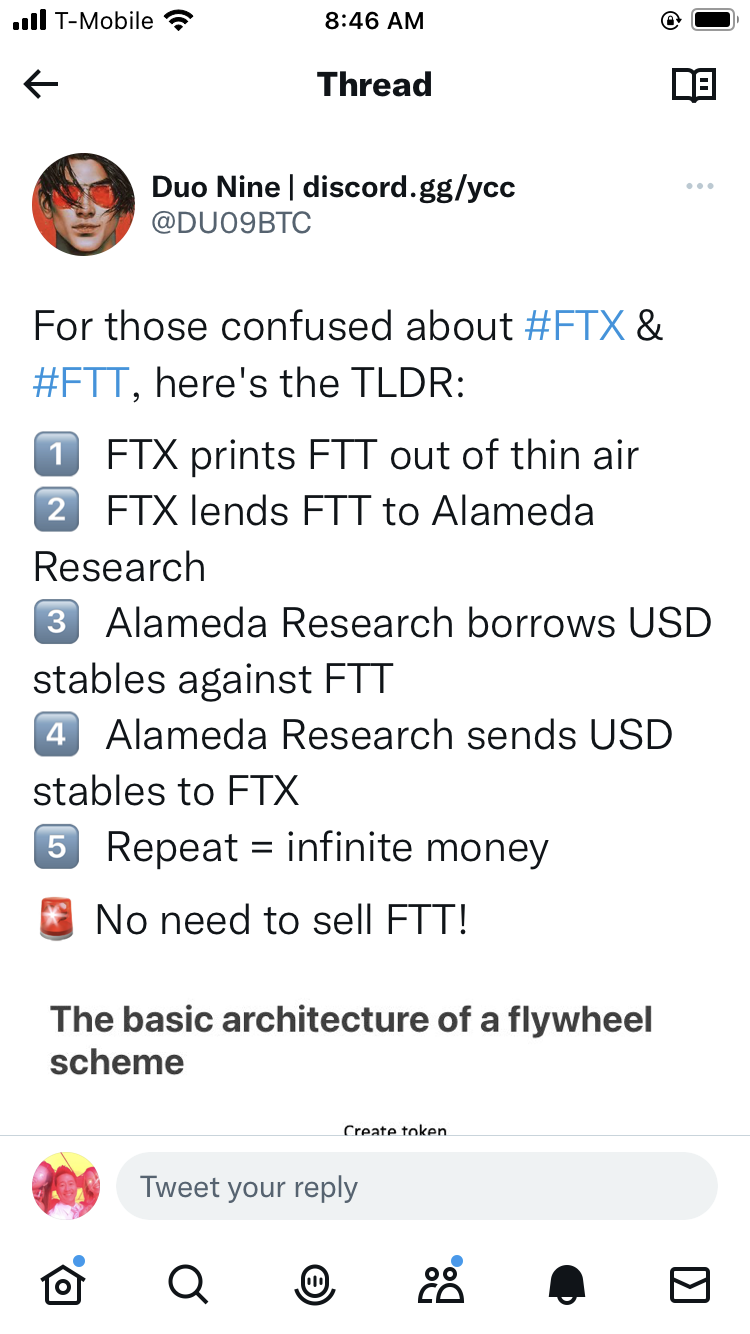The image size is (750, 1334).
Task: Go back from the Thread
Action: 41,85
